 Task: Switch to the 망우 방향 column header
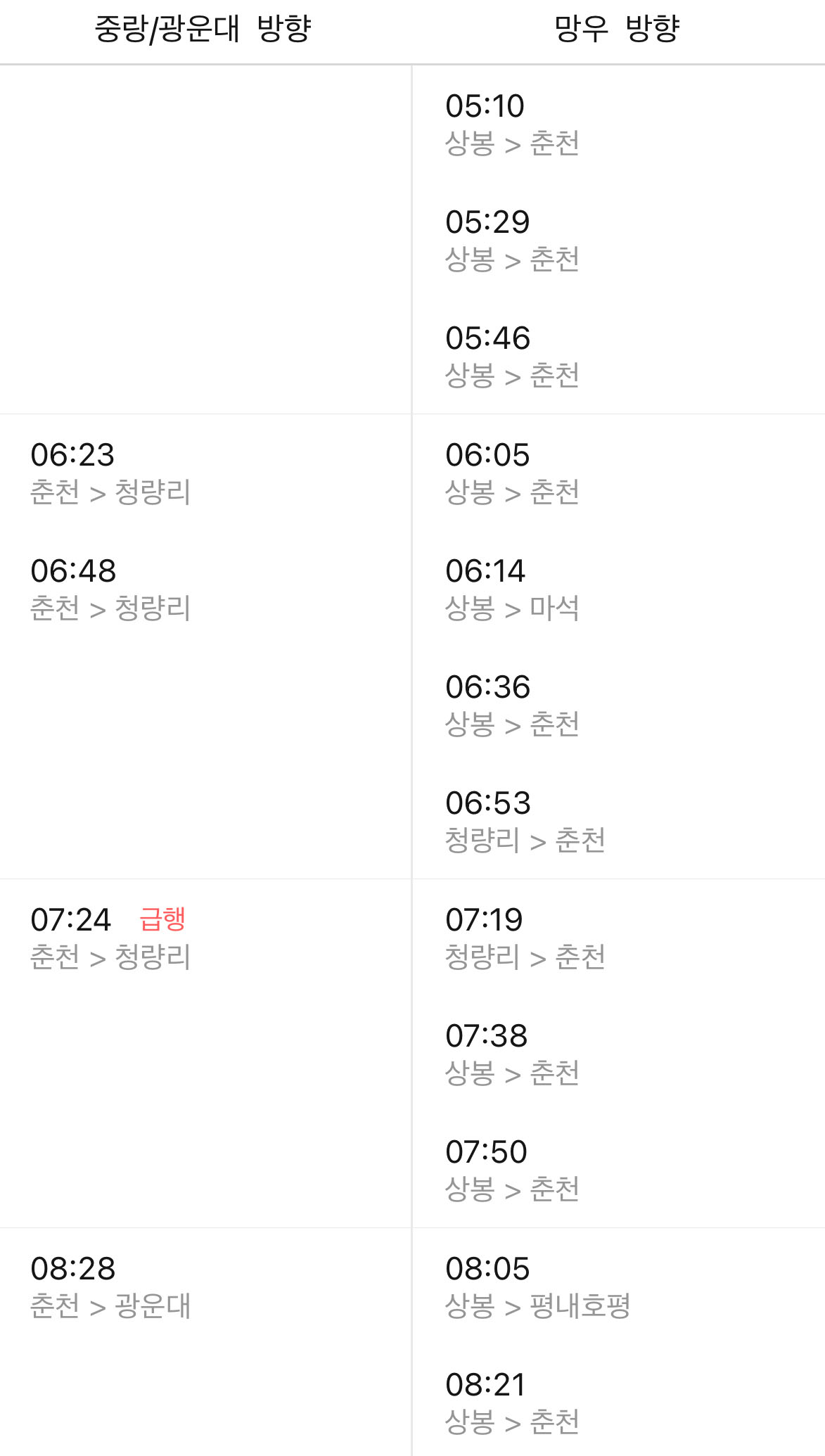pyautogui.click(x=618, y=30)
